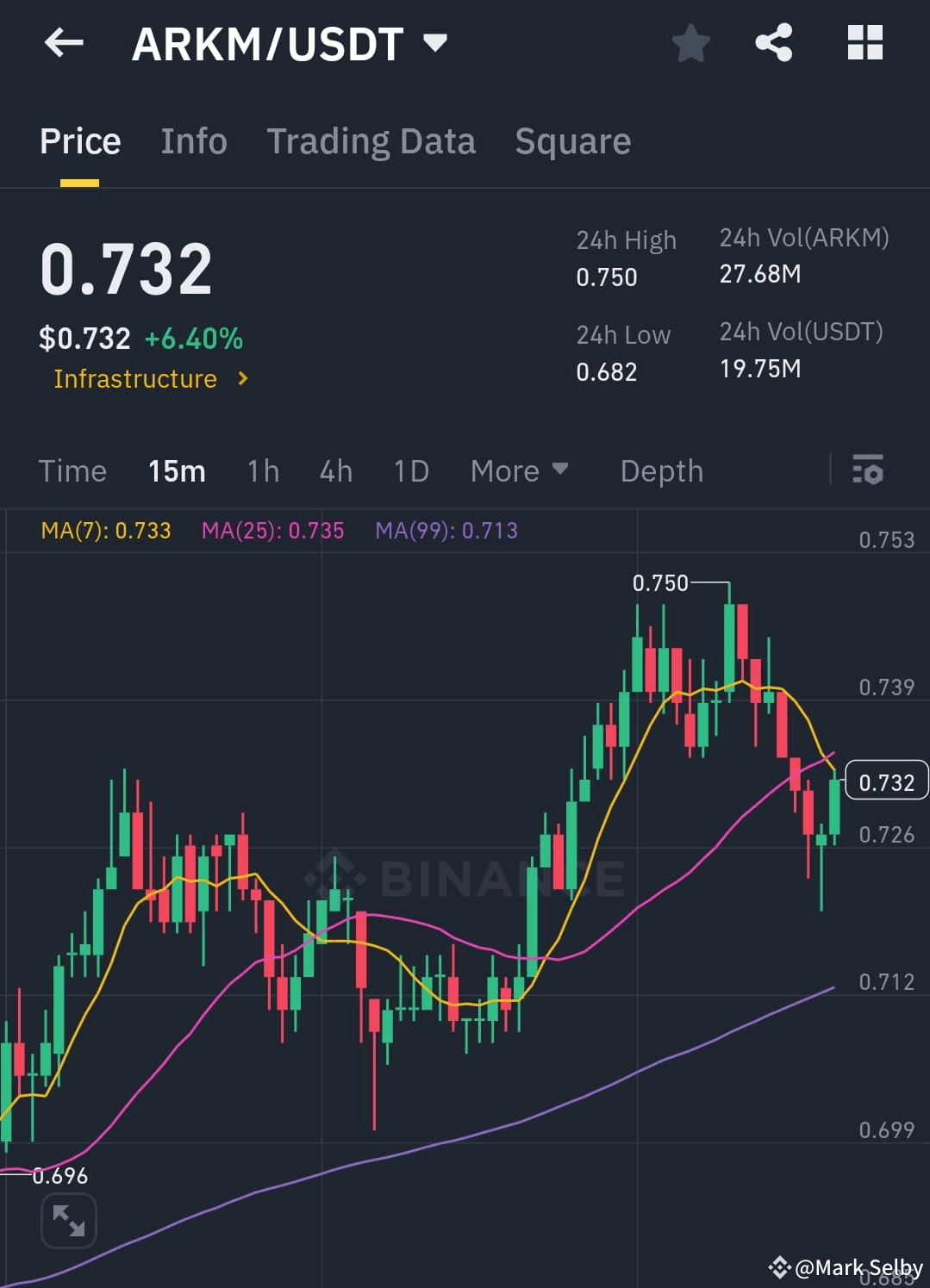Expand the More timeframe dropdown
The image size is (930, 1288).
click(519, 470)
